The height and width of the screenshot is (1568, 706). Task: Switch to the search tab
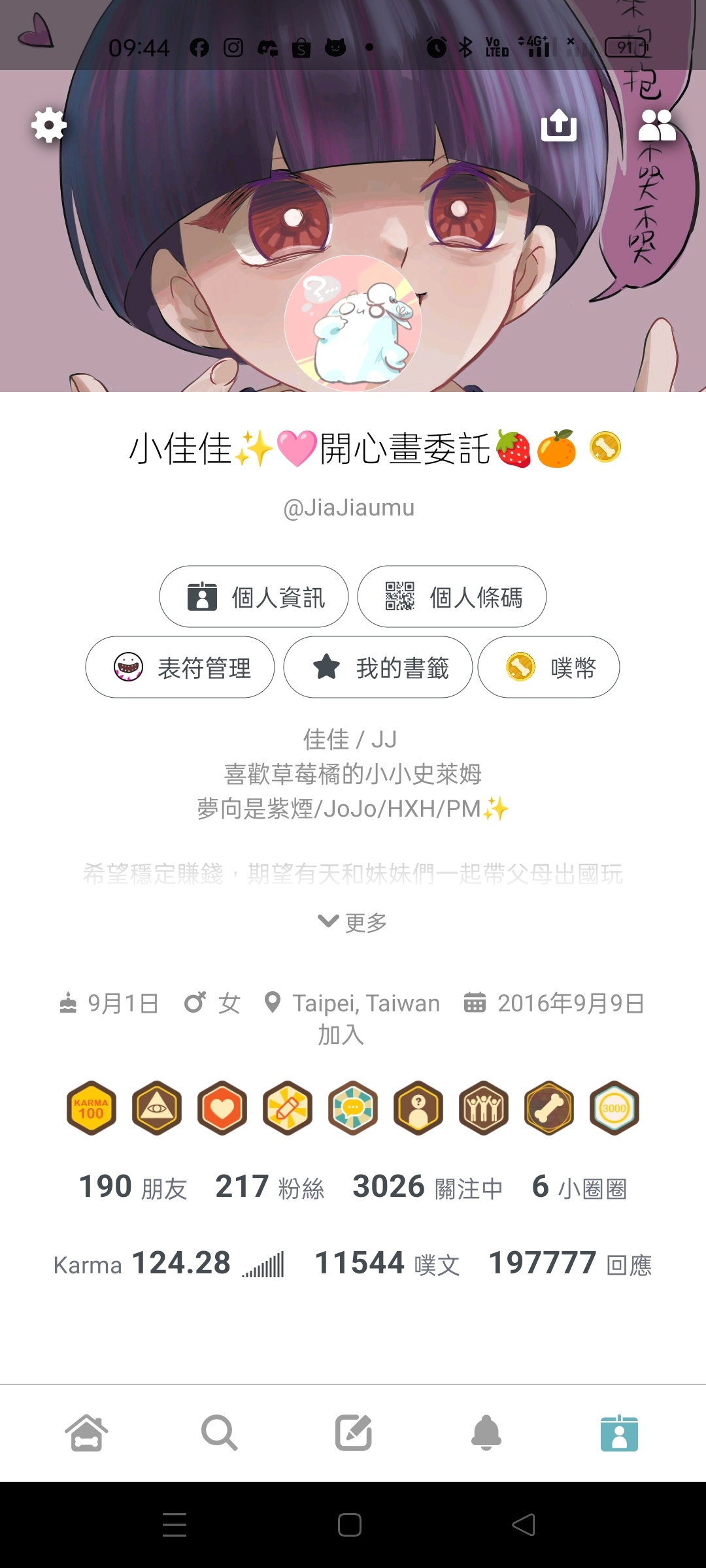click(x=219, y=1433)
